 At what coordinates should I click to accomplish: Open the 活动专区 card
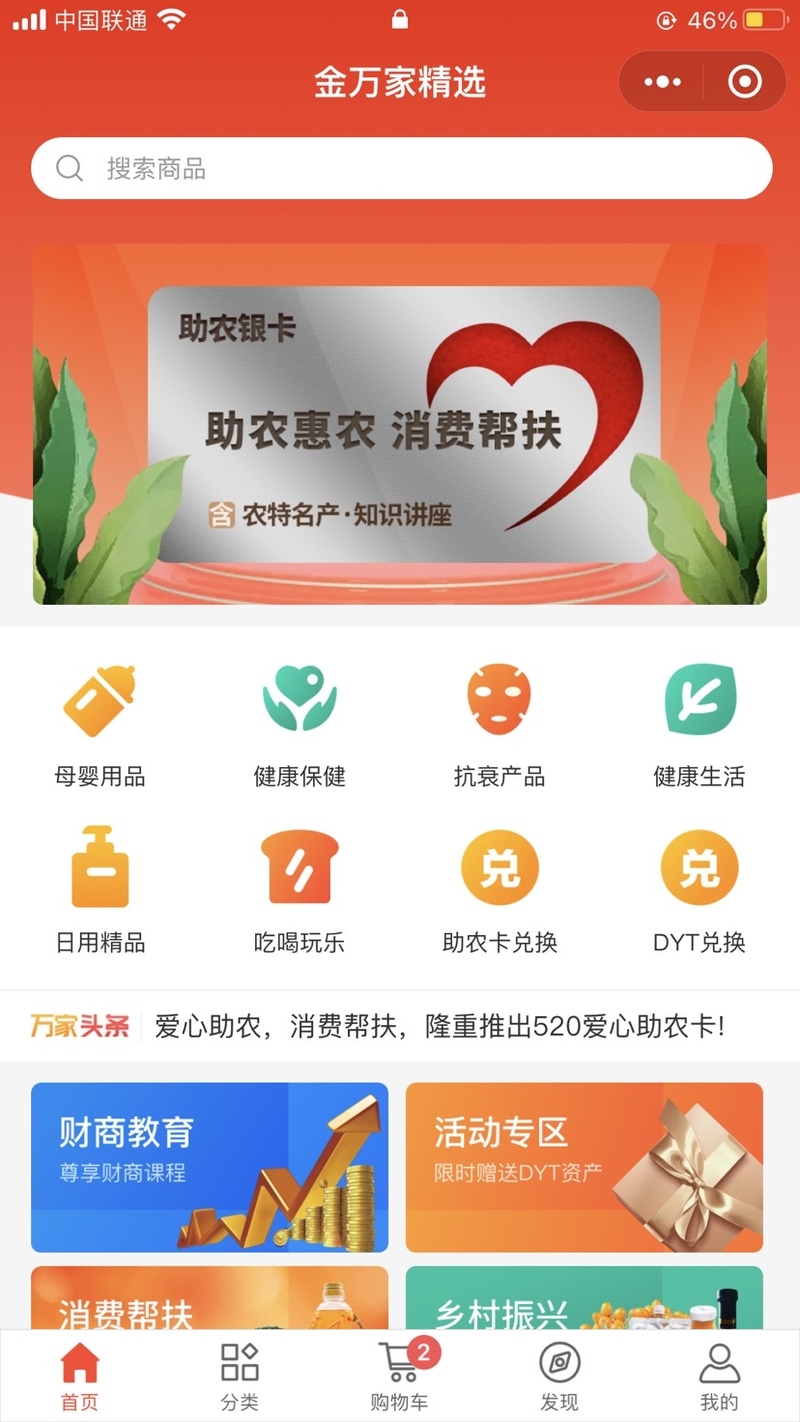coord(584,1167)
